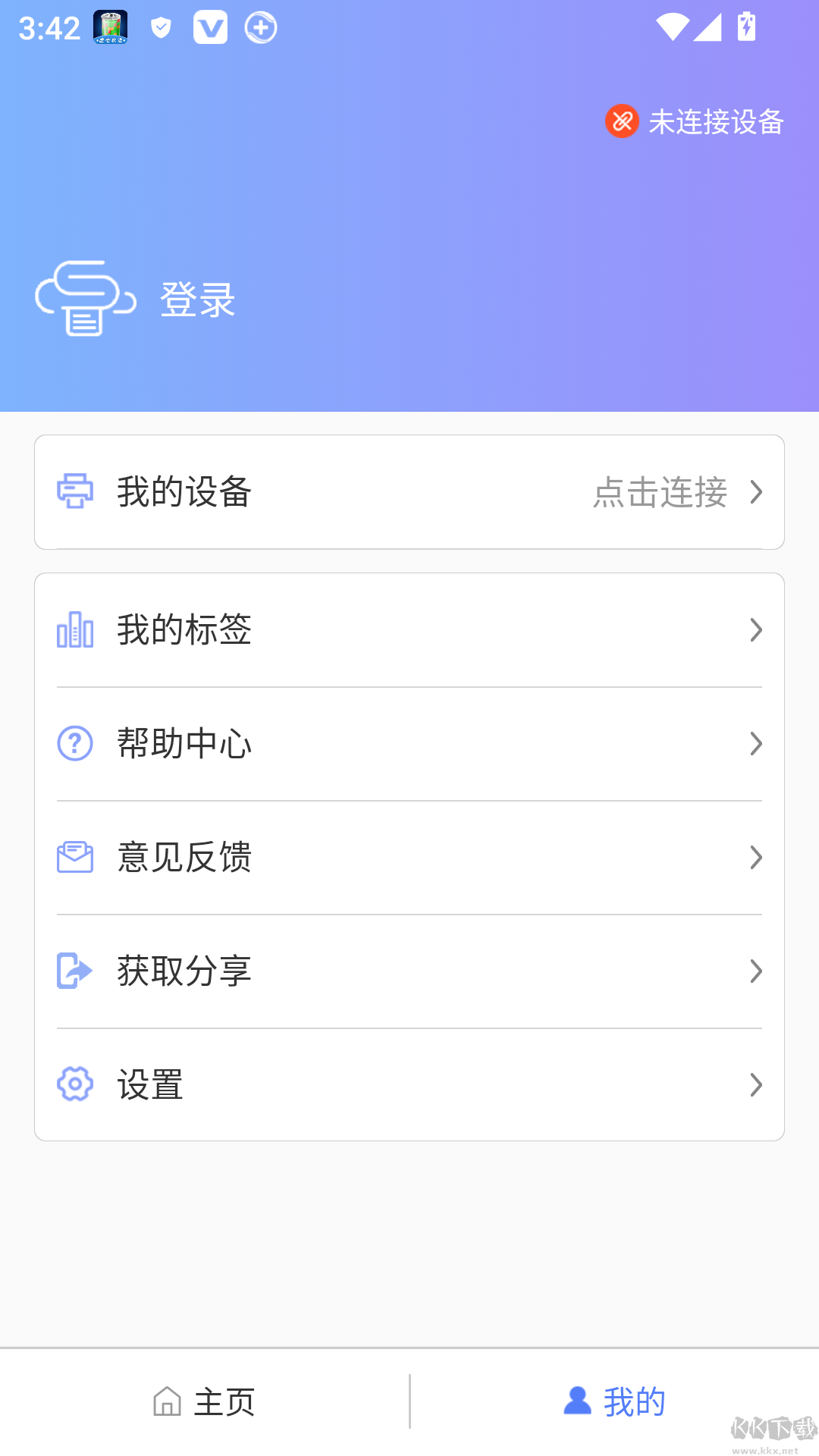Image resolution: width=819 pixels, height=1456 pixels.
Task: Open the envelope icon next to 意见反馈
Action: pyautogui.click(x=74, y=857)
